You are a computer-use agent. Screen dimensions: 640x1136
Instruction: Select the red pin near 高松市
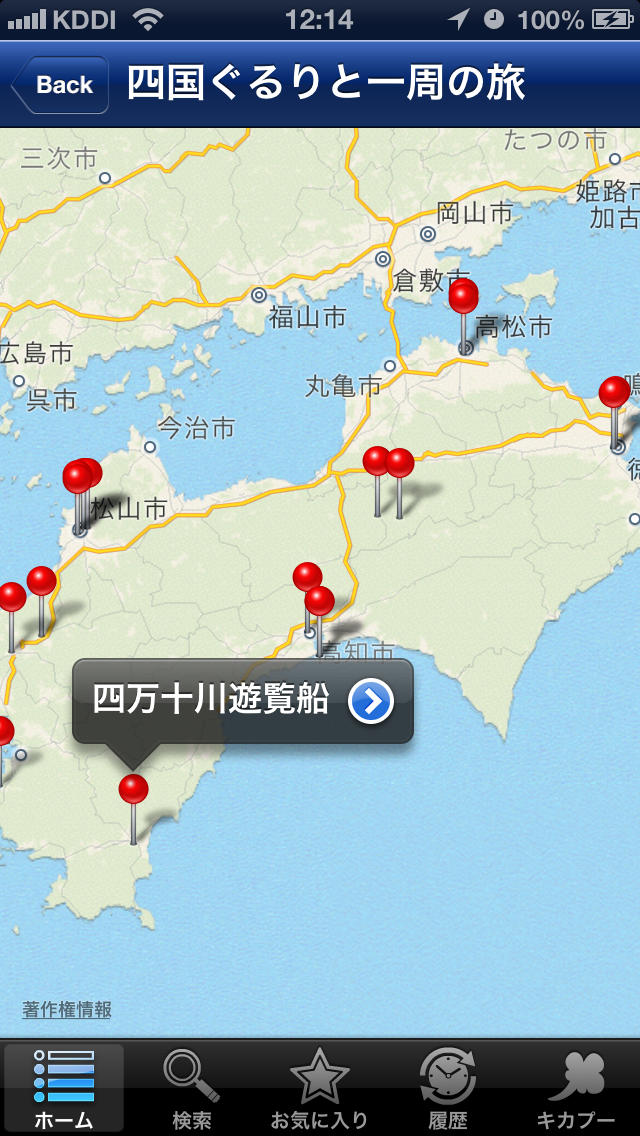point(464,298)
